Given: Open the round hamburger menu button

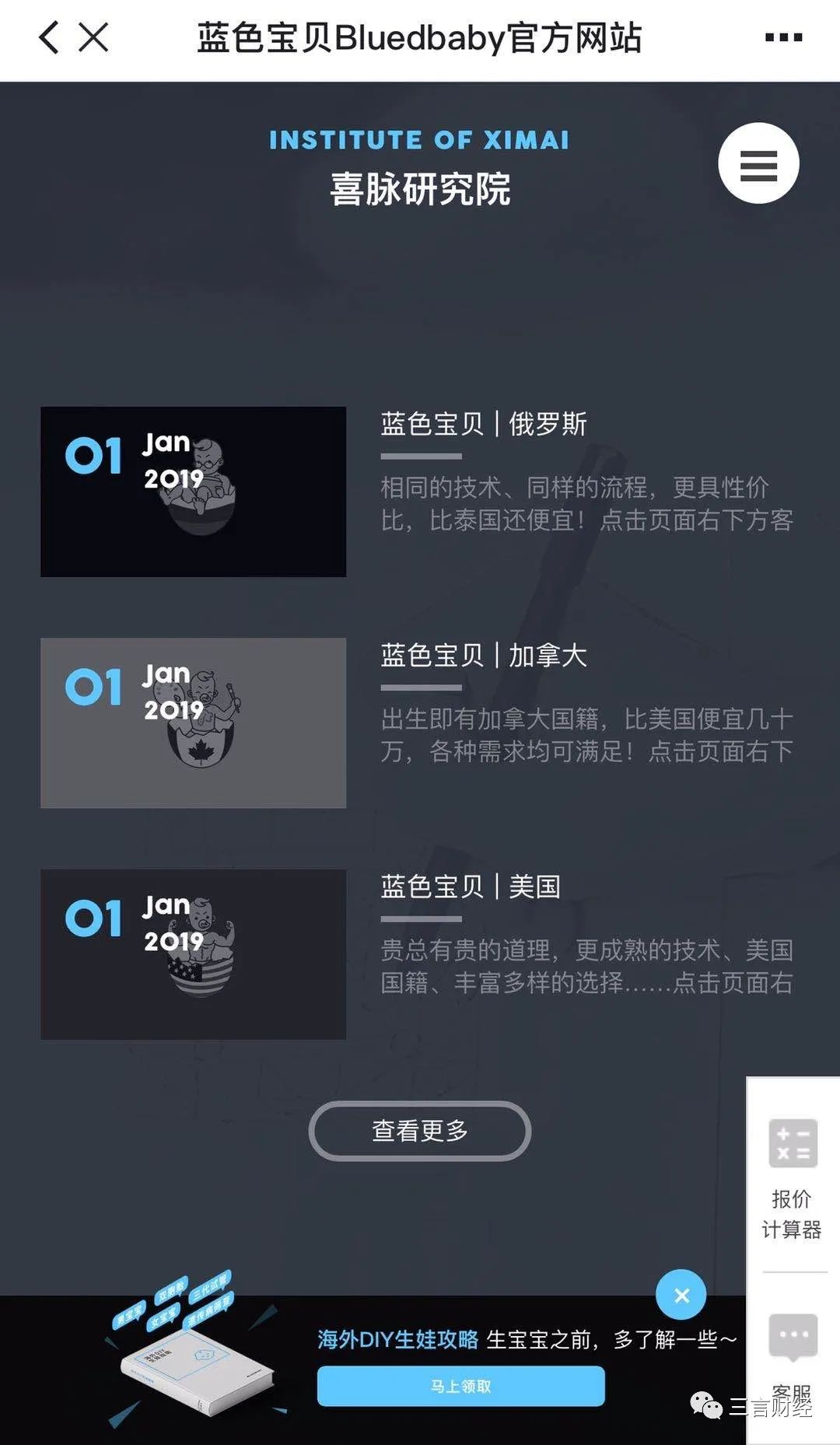Looking at the screenshot, I should [758, 163].
